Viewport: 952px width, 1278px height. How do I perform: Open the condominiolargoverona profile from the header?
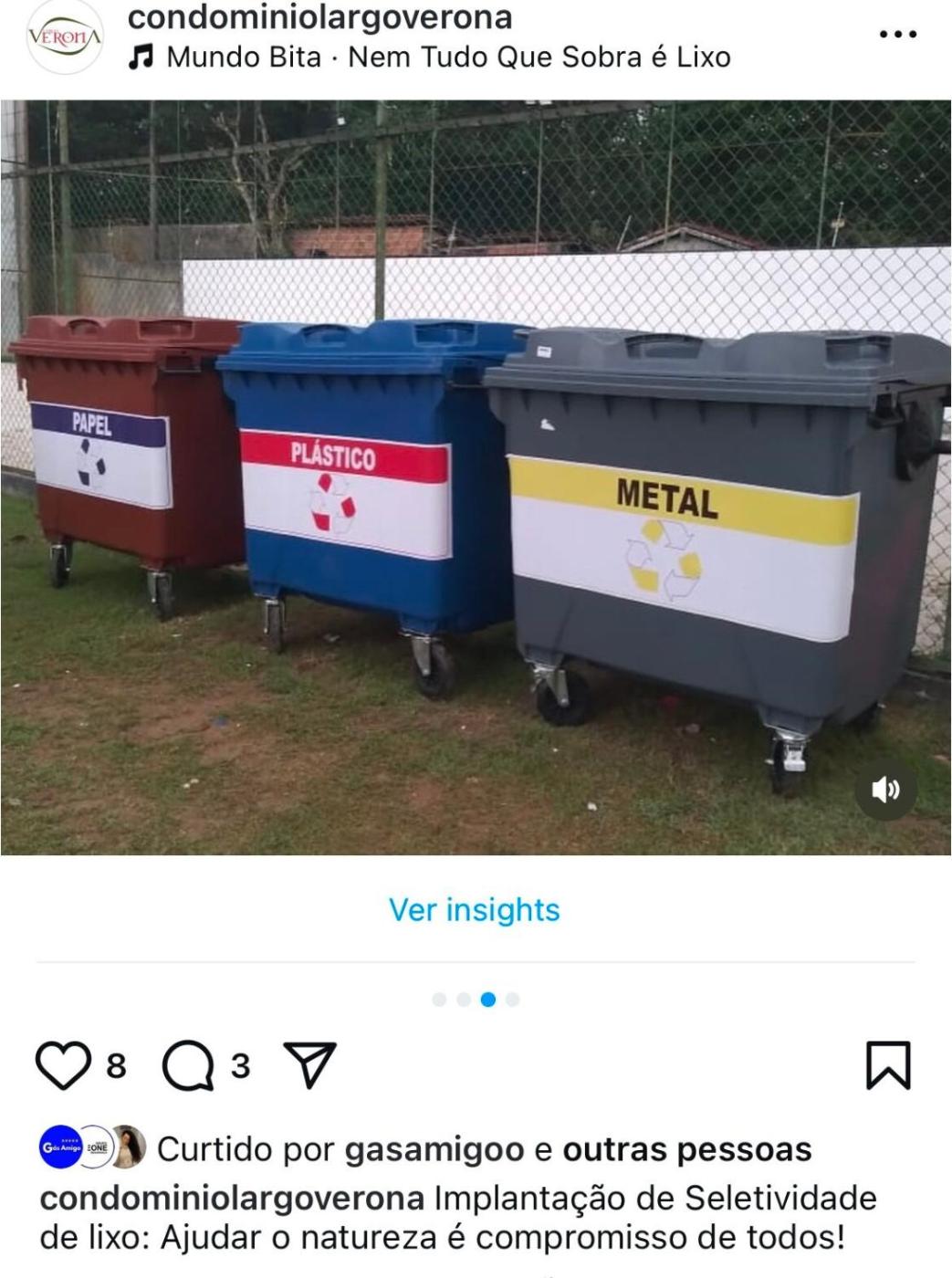pyautogui.click(x=320, y=17)
